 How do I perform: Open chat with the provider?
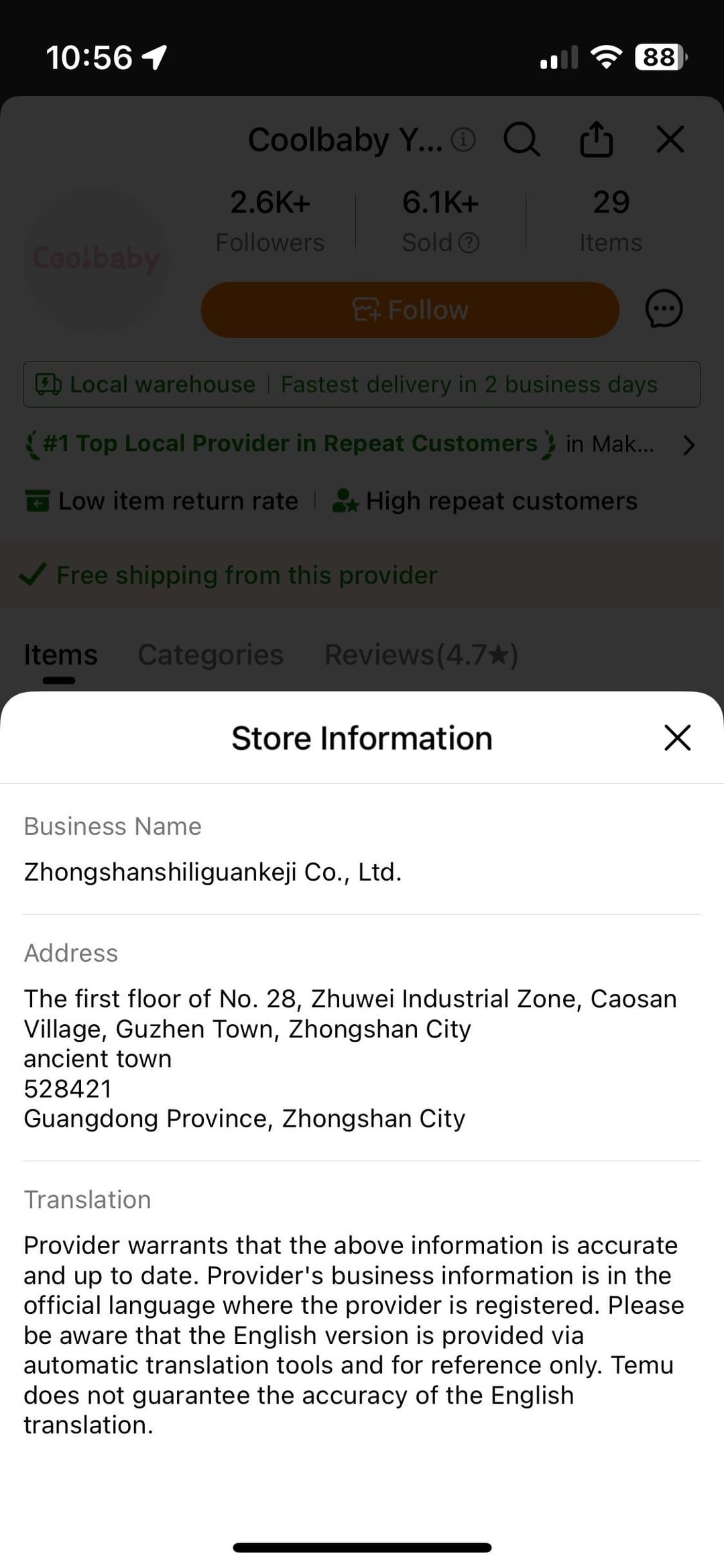(x=664, y=309)
